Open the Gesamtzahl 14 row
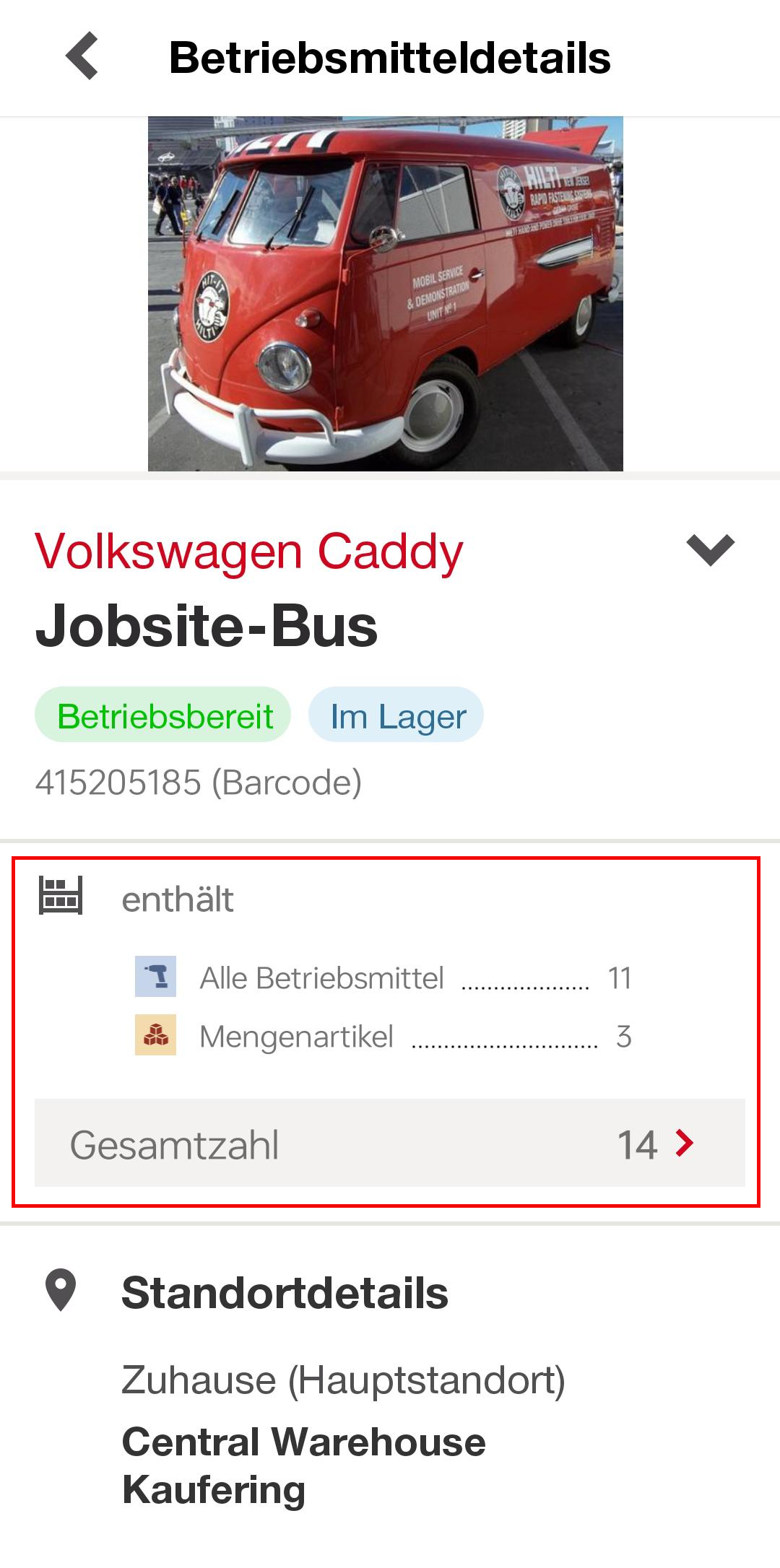 coord(390,1144)
